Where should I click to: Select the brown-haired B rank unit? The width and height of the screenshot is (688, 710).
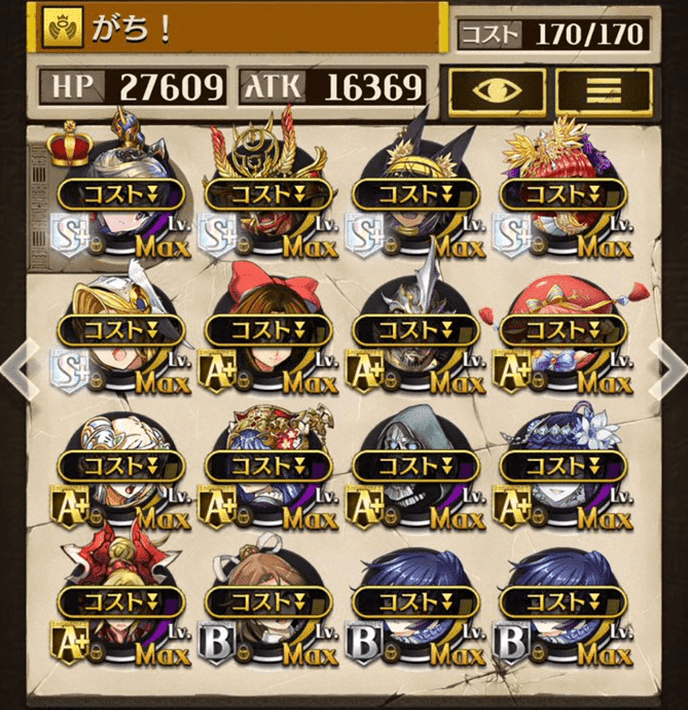268,603
